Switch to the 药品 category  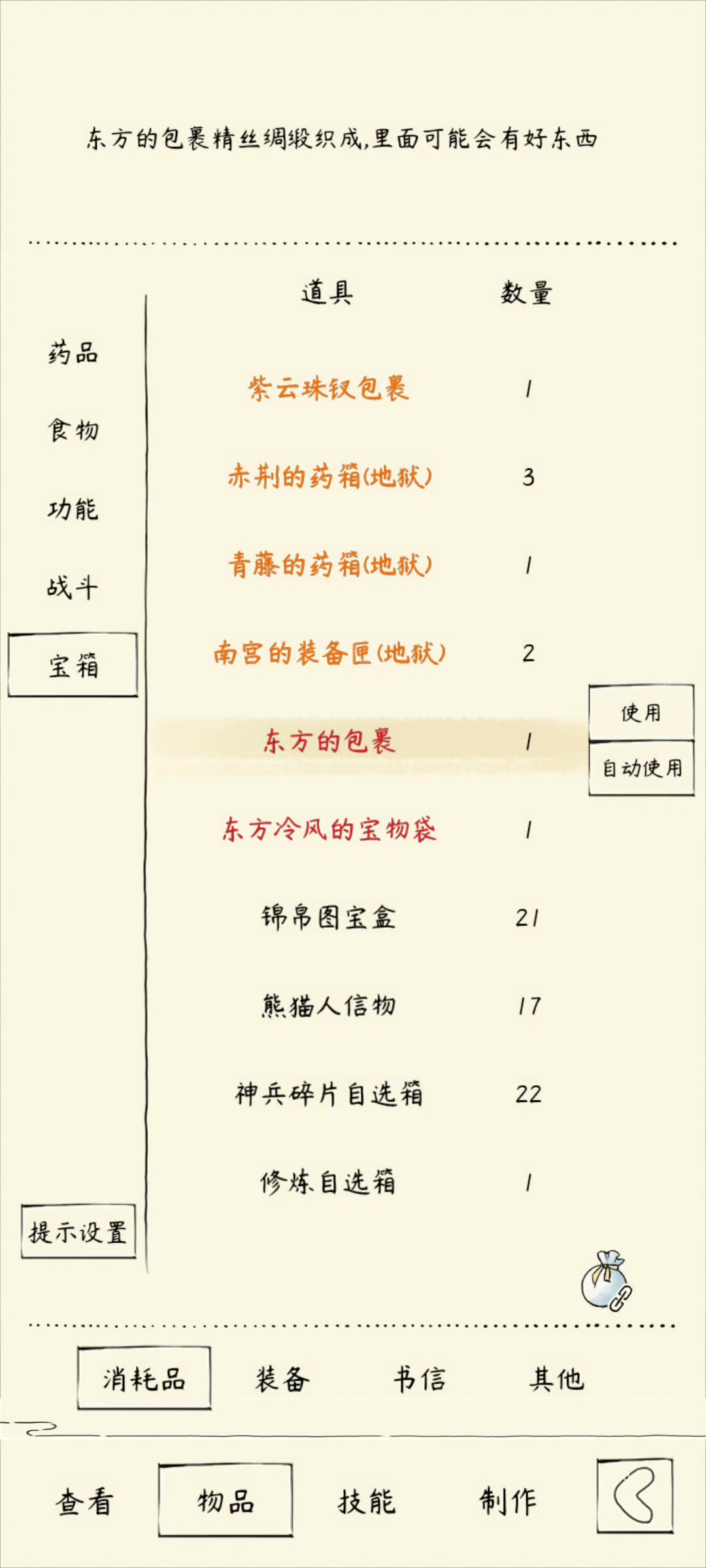tap(73, 353)
